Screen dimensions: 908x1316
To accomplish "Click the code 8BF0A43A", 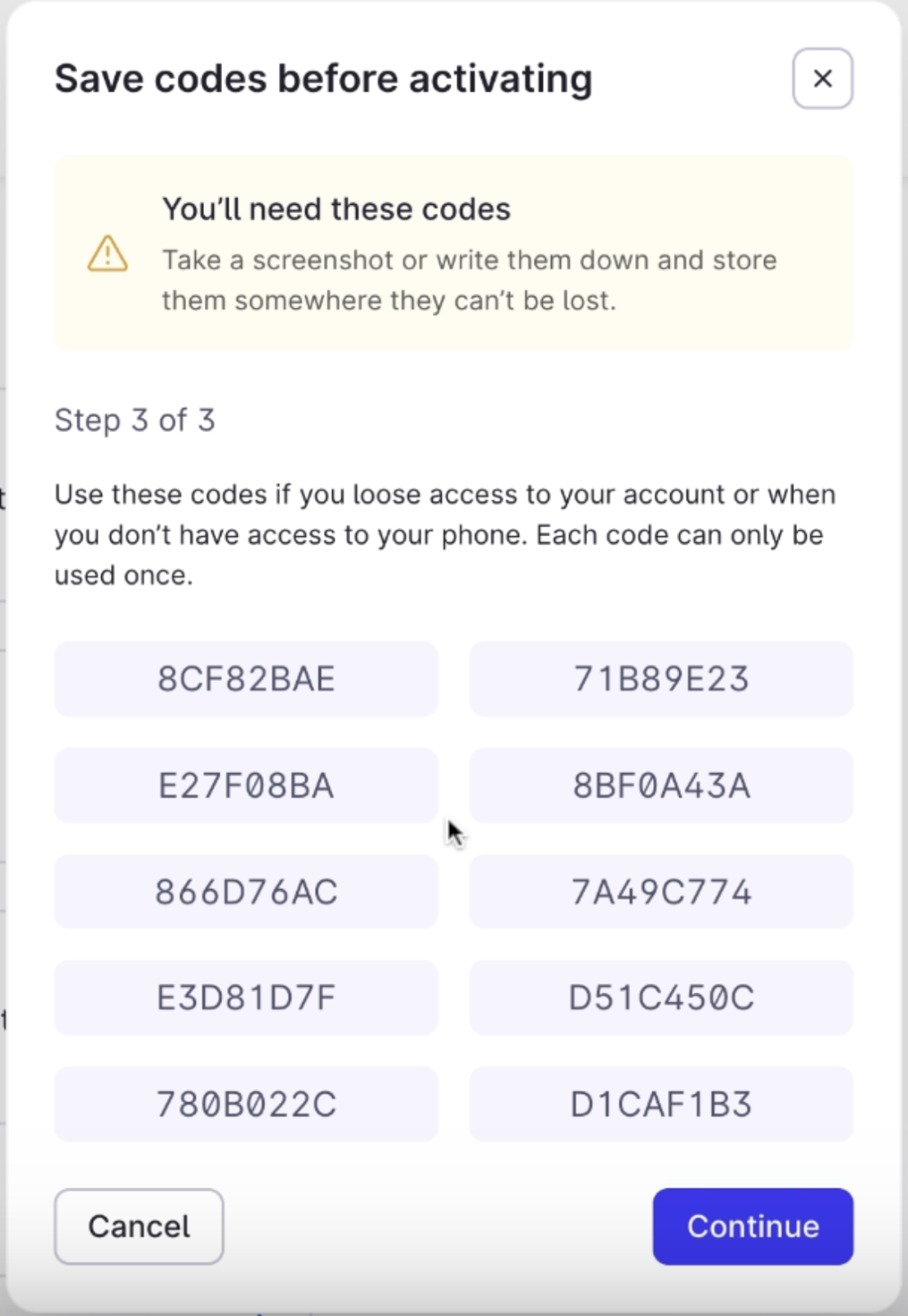I will click(660, 785).
